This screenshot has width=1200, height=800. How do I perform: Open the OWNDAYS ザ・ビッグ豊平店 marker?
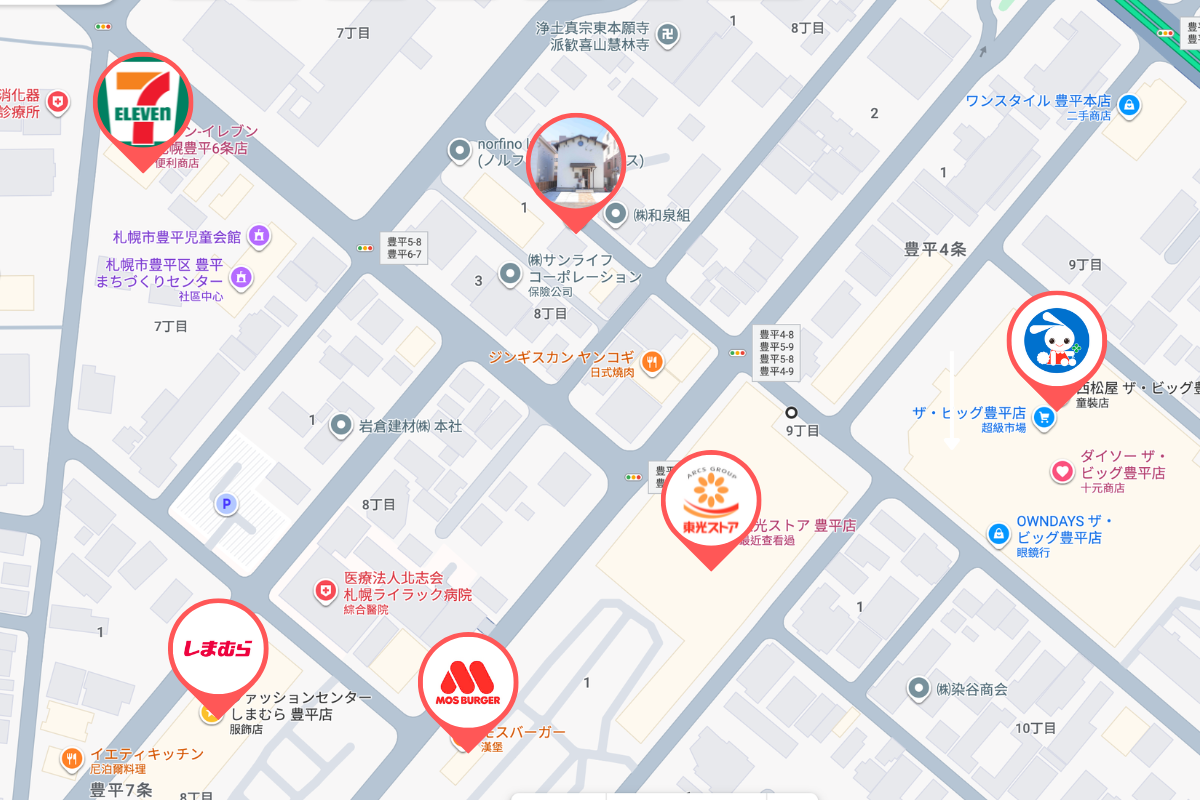(997, 534)
